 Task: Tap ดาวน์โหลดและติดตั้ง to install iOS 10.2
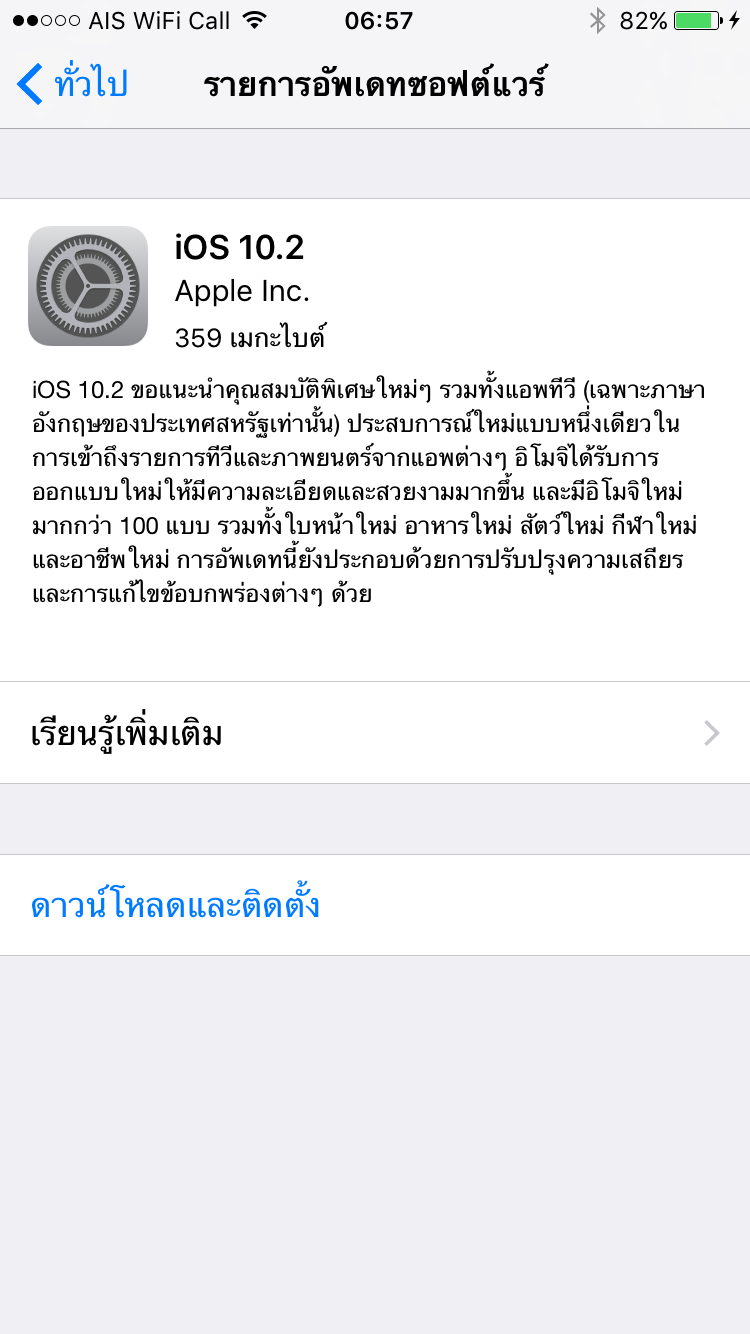tap(176, 905)
